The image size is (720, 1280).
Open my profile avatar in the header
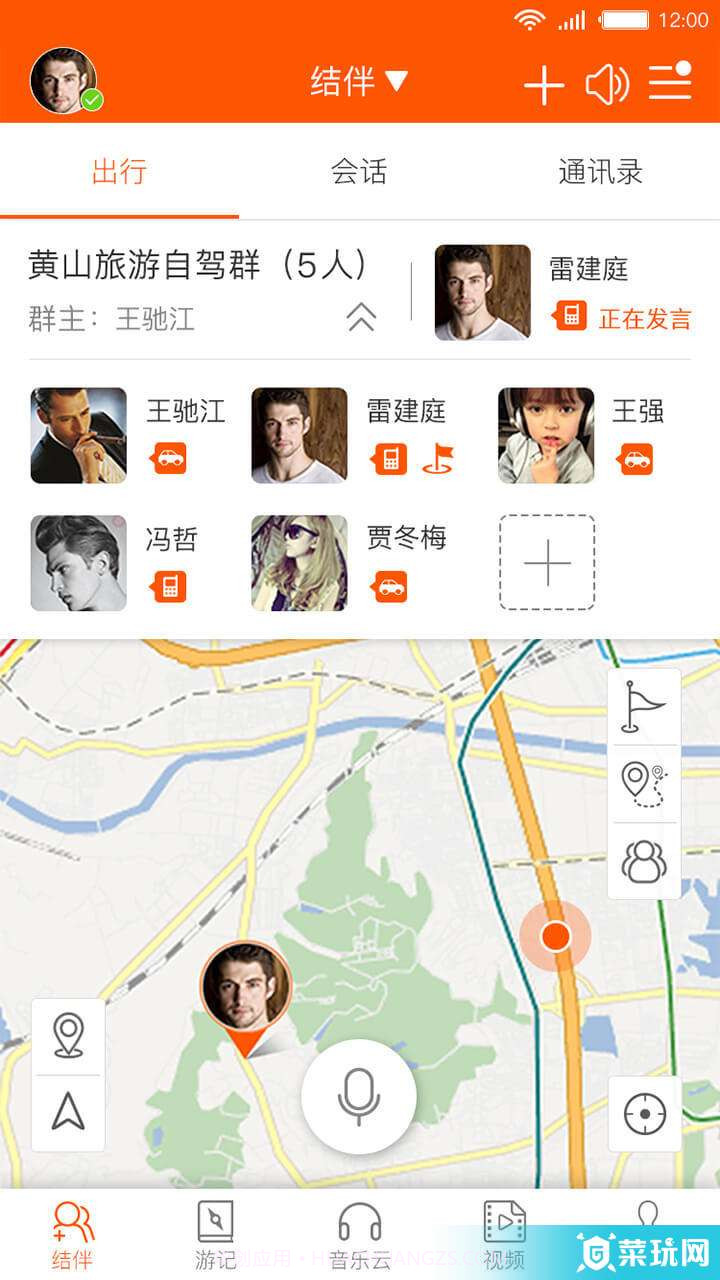(64, 80)
